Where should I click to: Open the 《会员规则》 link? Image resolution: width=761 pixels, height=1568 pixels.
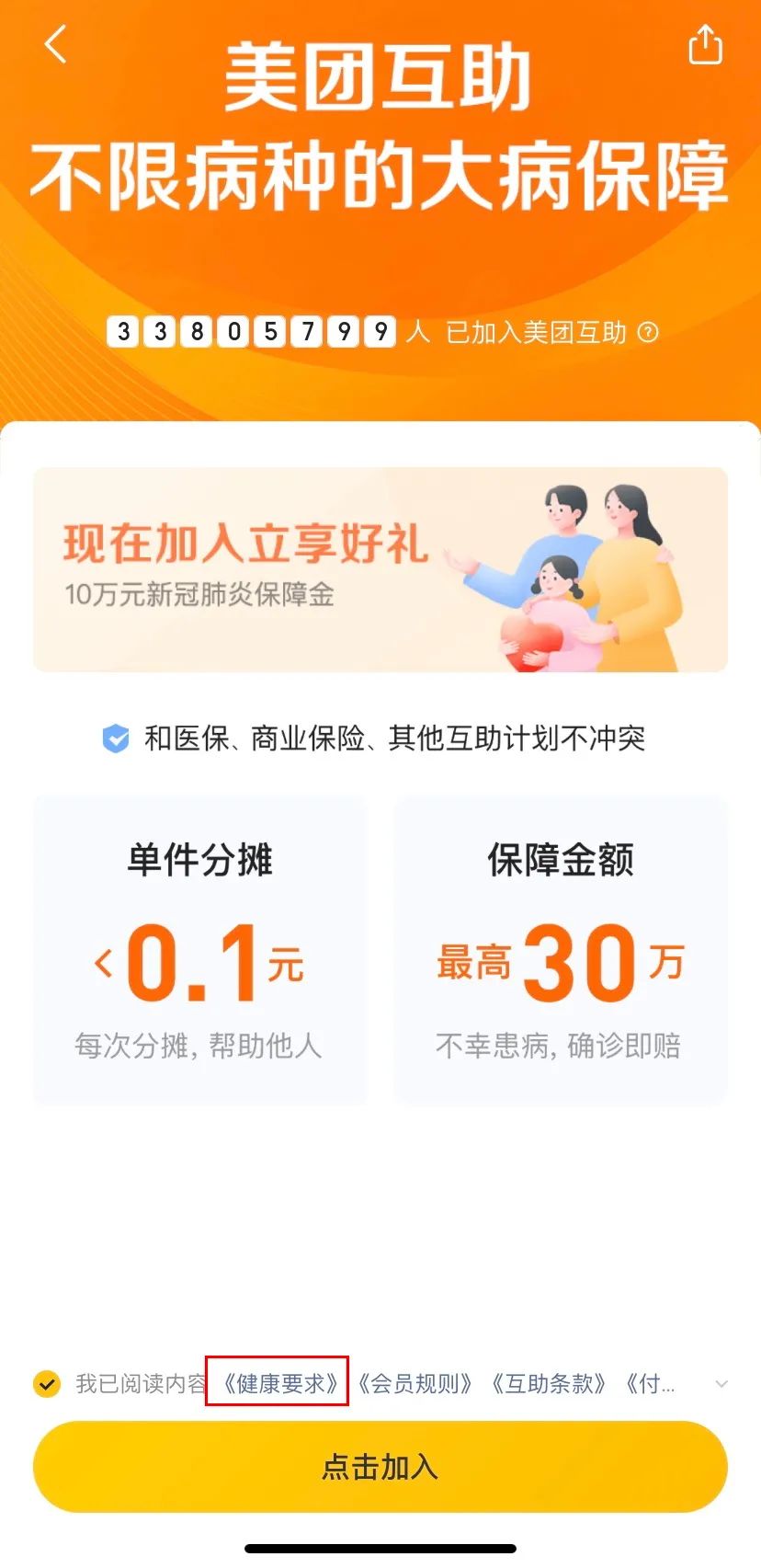click(415, 1383)
